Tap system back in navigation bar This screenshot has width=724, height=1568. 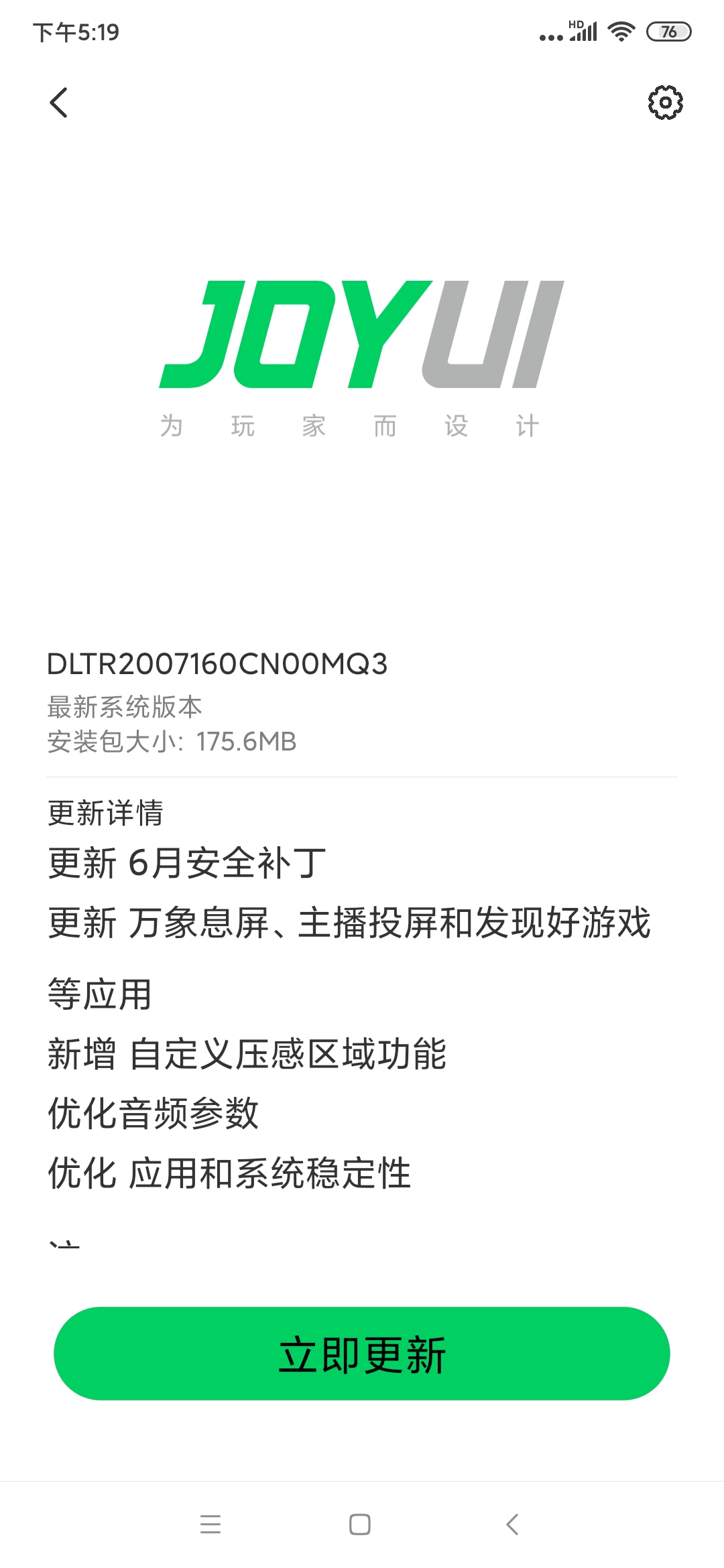coord(512,1524)
